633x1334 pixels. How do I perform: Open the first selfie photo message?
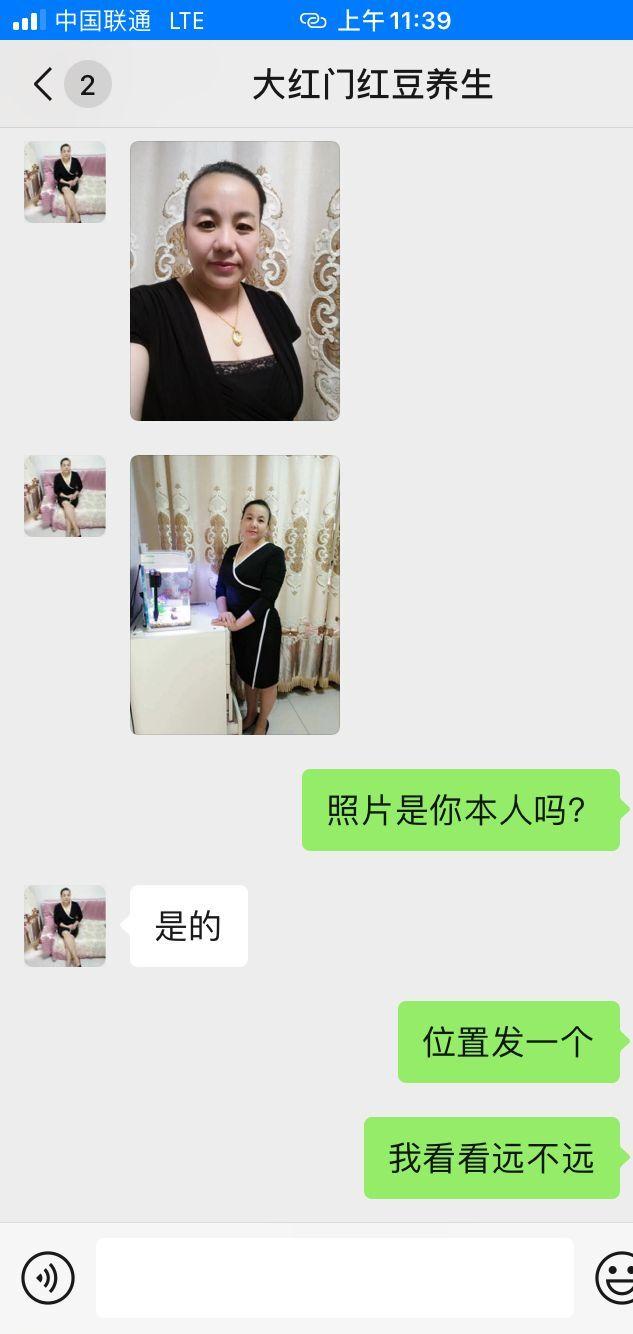point(235,281)
